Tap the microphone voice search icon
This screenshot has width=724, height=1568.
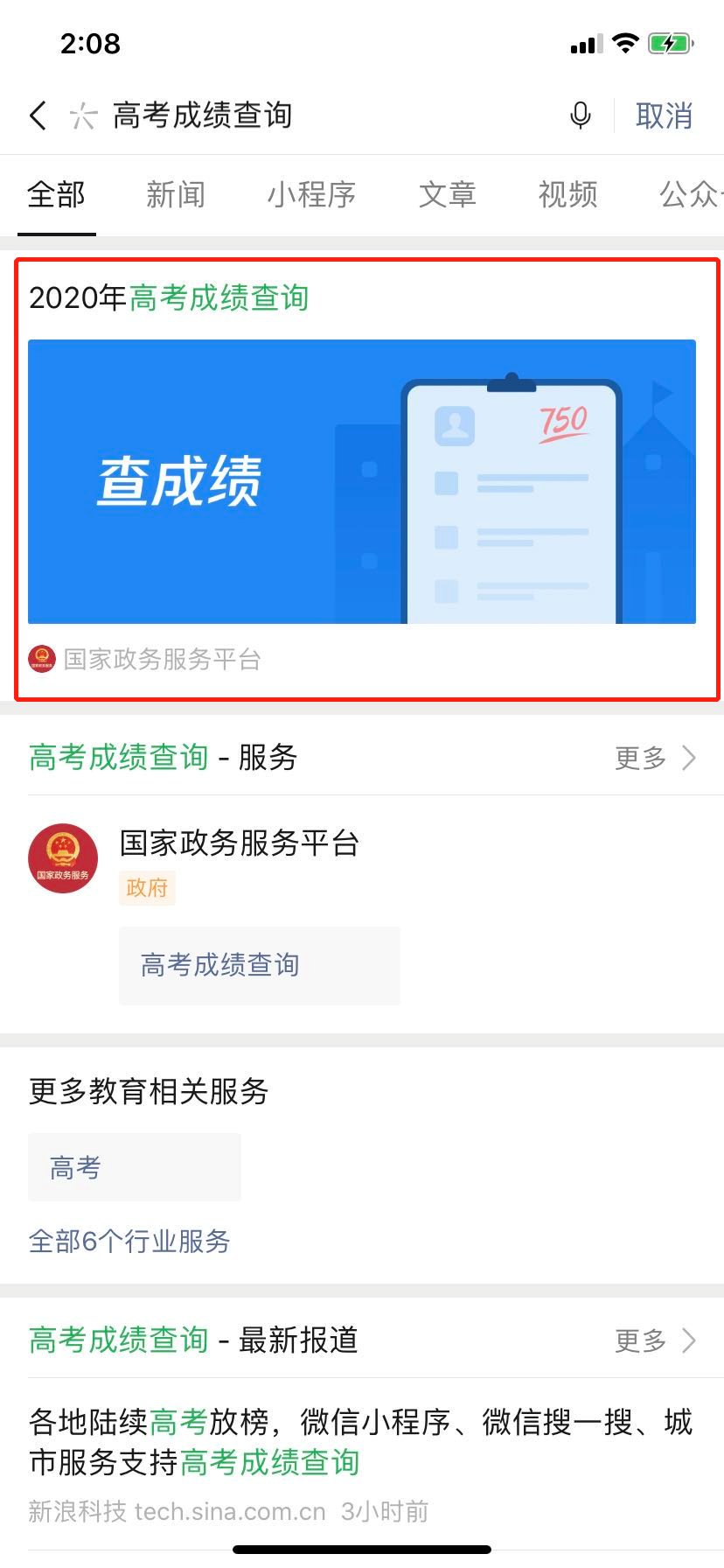(581, 115)
